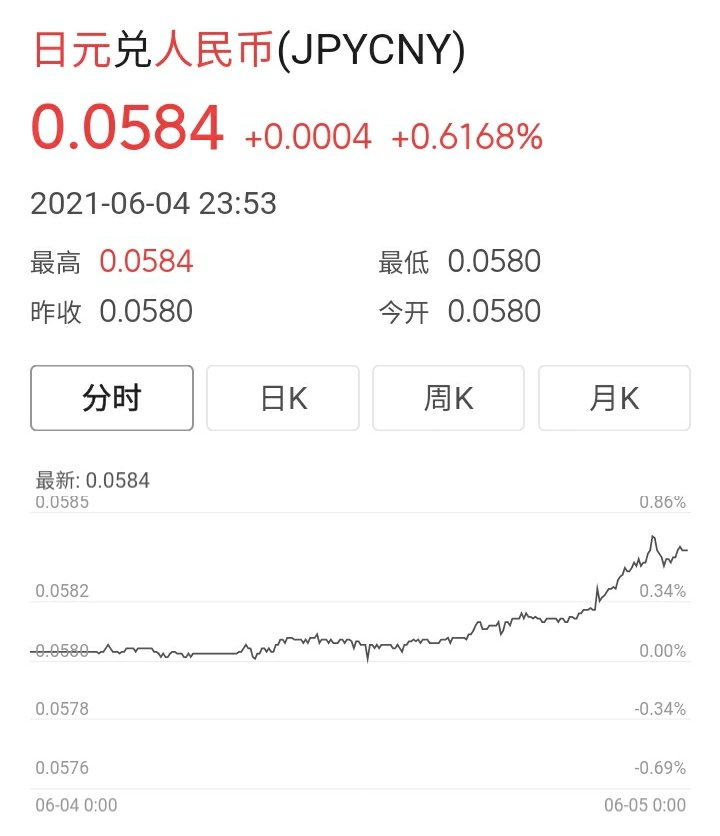
Task: Switch to the 月K monthly chart tab
Action: 613,398
